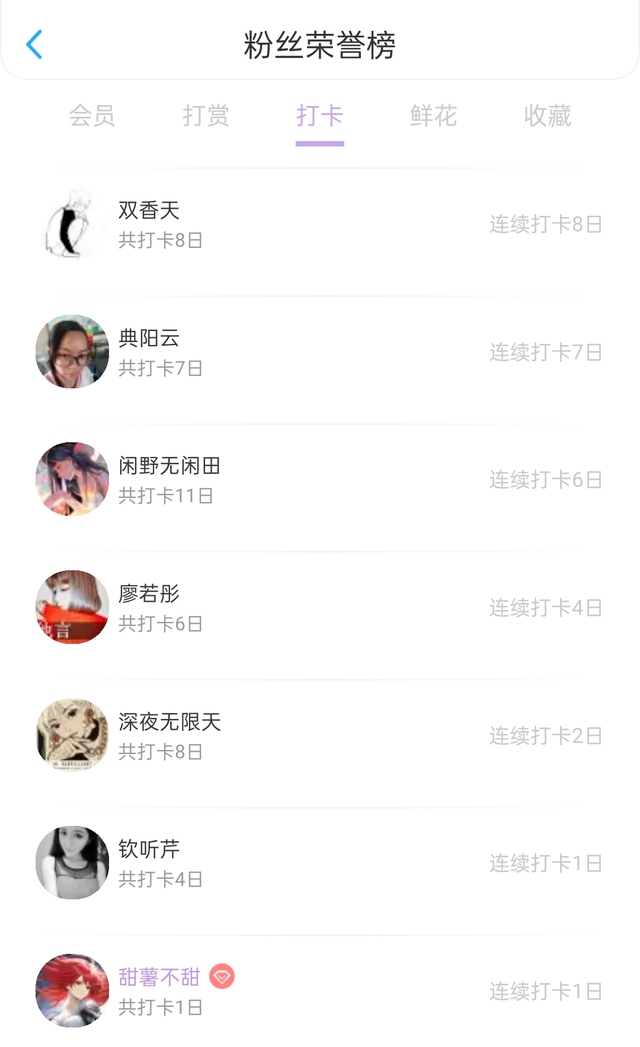640x1047 pixels.
Task: View fan 闲野无闲田
Action: pos(320,480)
